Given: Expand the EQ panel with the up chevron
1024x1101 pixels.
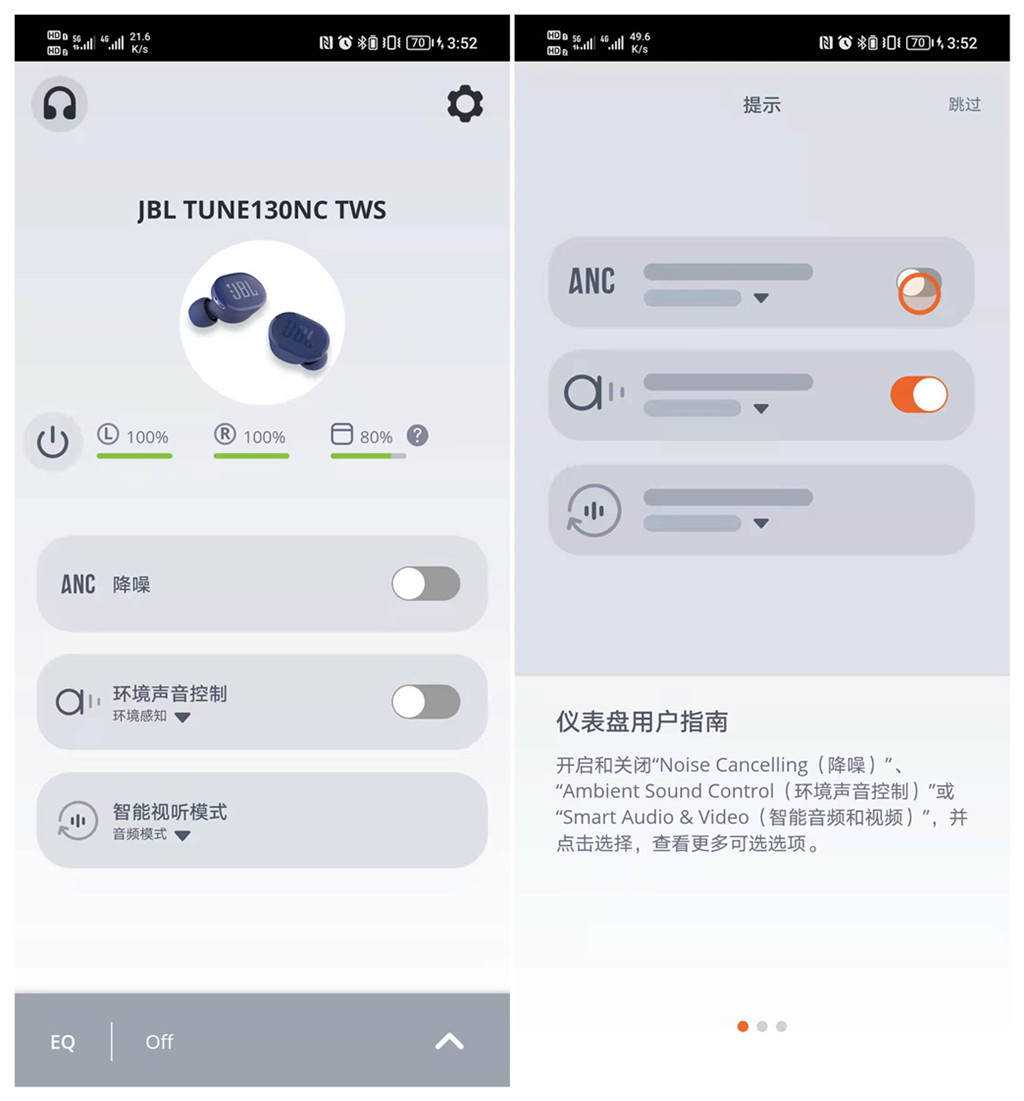Looking at the screenshot, I should point(449,1041).
